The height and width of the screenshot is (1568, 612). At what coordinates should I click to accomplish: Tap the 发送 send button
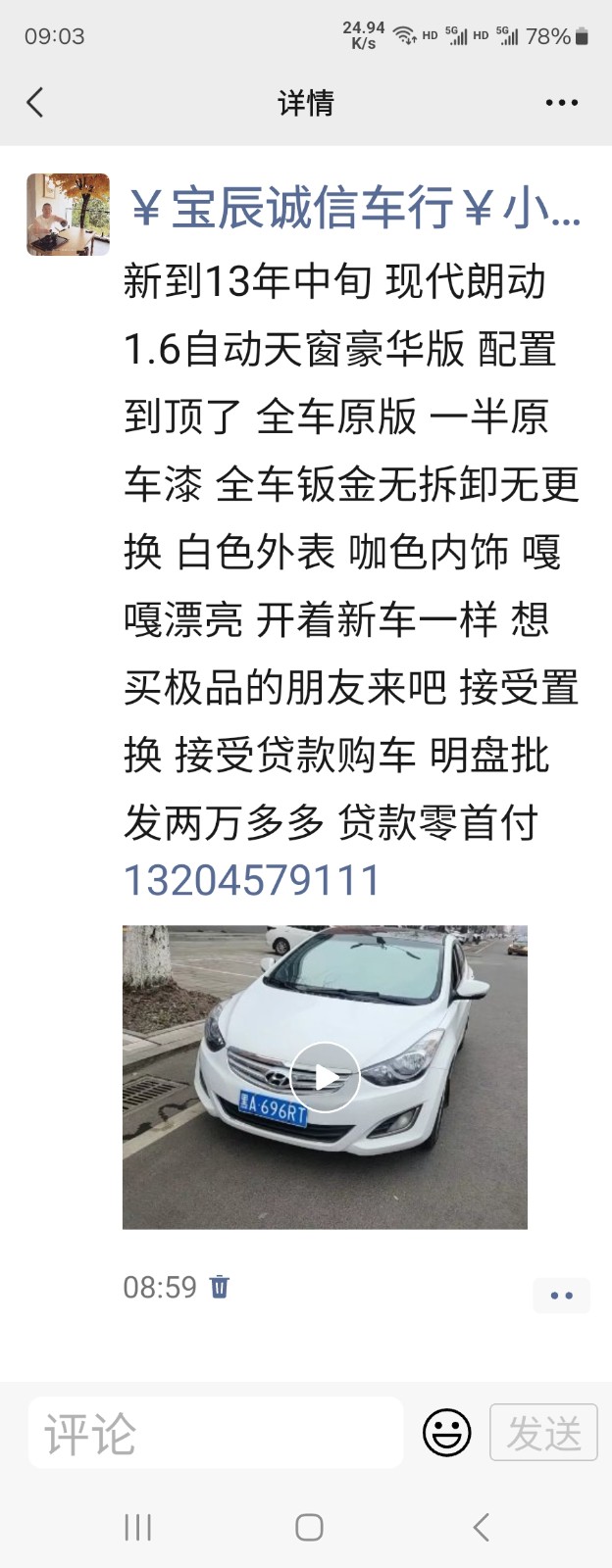pos(543,1433)
